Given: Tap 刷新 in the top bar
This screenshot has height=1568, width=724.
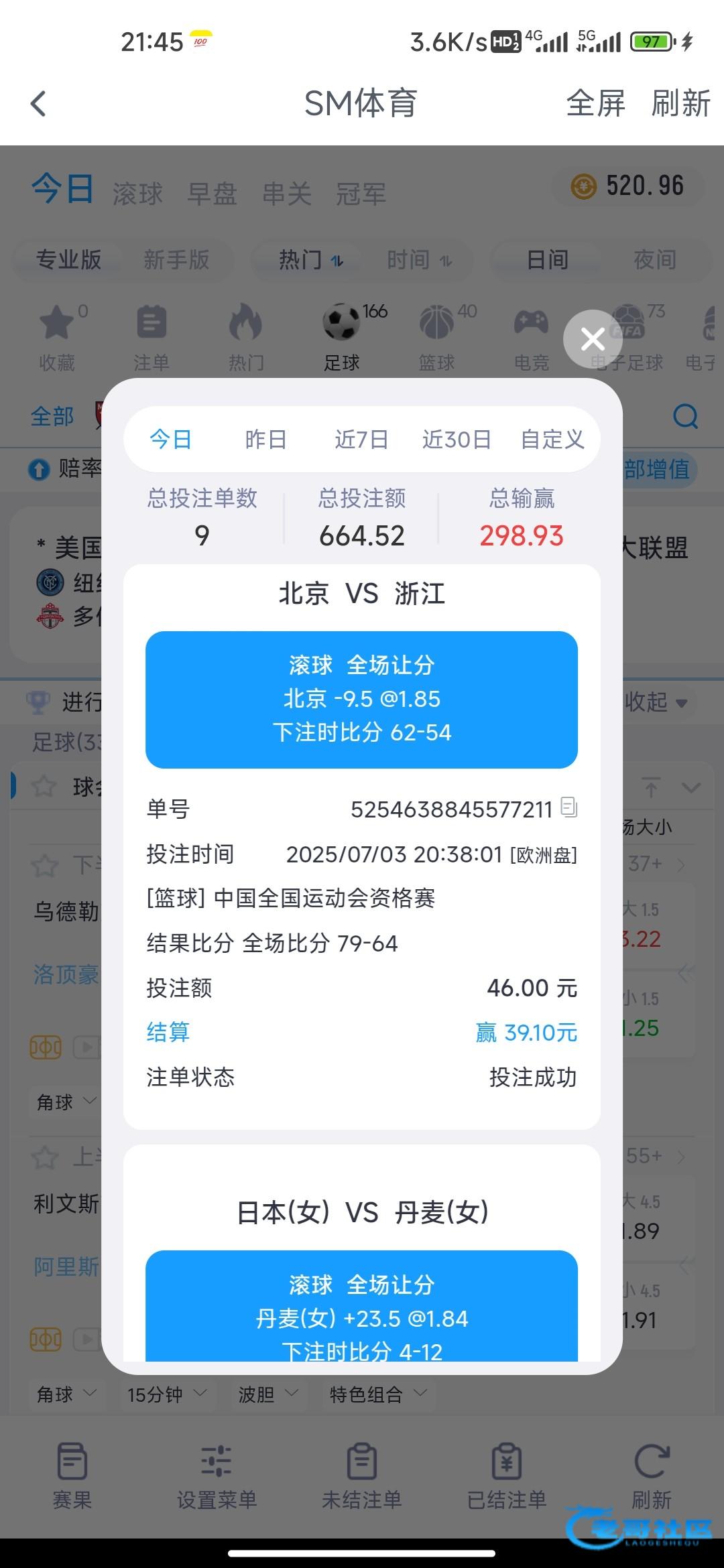Looking at the screenshot, I should [680, 104].
